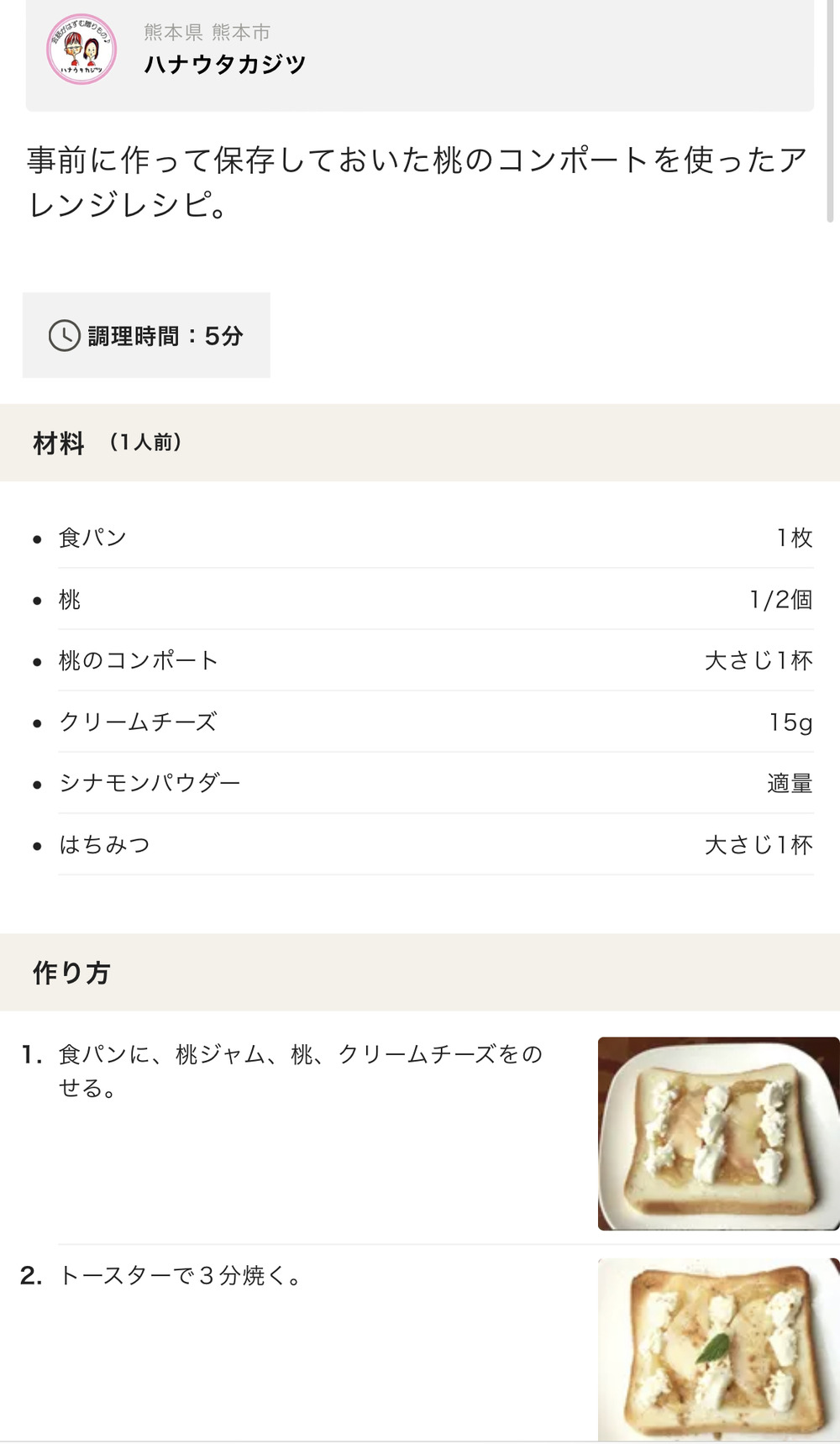Enlarge the step 1 toast photo
Viewport: 840px width, 1444px height.
click(x=718, y=1133)
